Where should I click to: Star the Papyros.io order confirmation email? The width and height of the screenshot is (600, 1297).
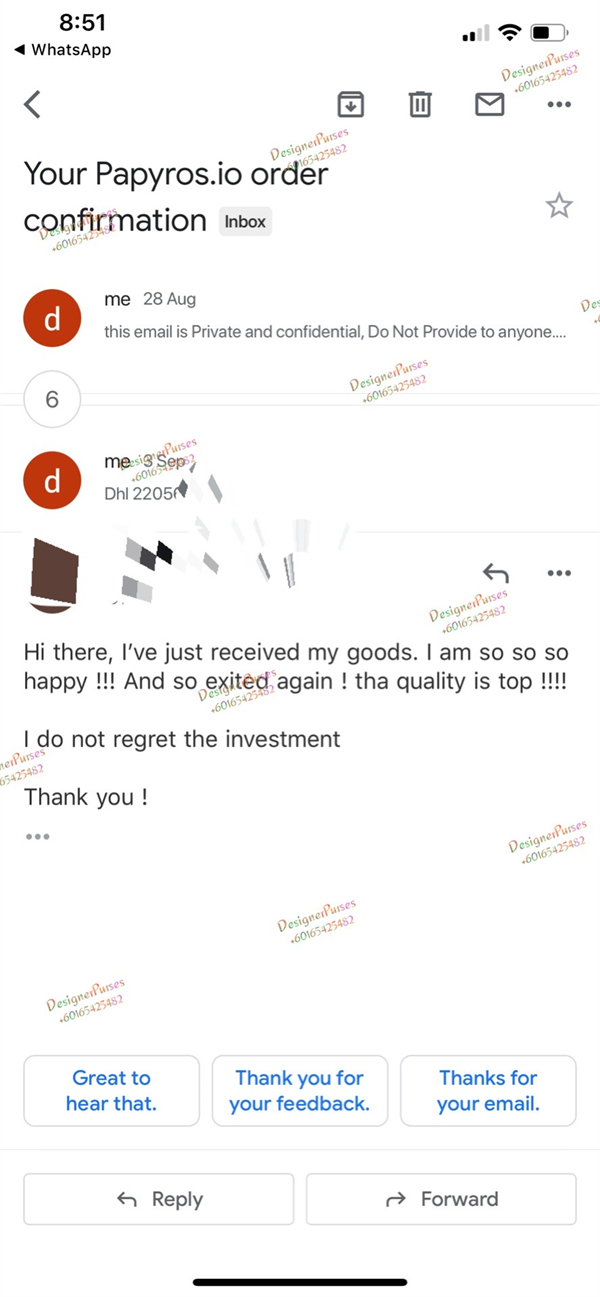point(559,207)
